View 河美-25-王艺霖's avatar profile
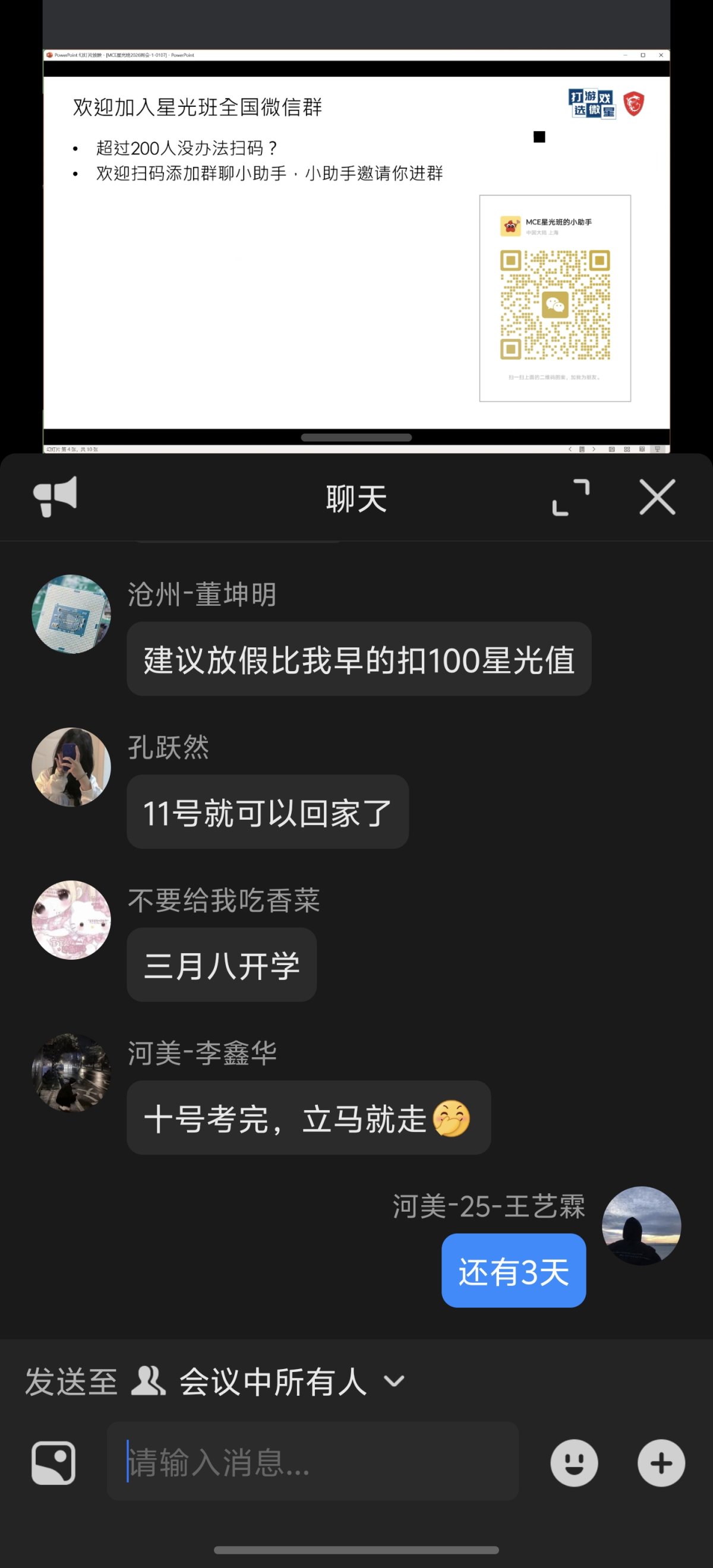Screen dimensions: 713x1568 [x=641, y=1225]
